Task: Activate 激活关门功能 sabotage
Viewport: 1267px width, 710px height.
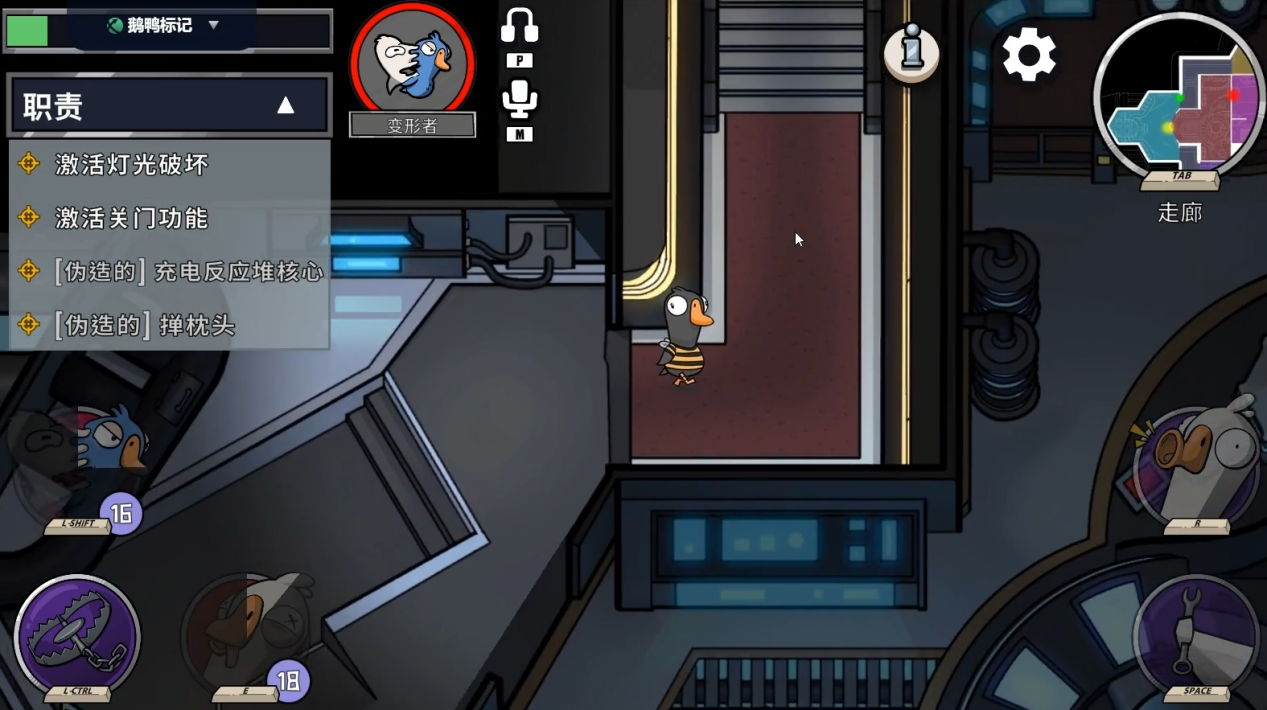Action: 130,218
